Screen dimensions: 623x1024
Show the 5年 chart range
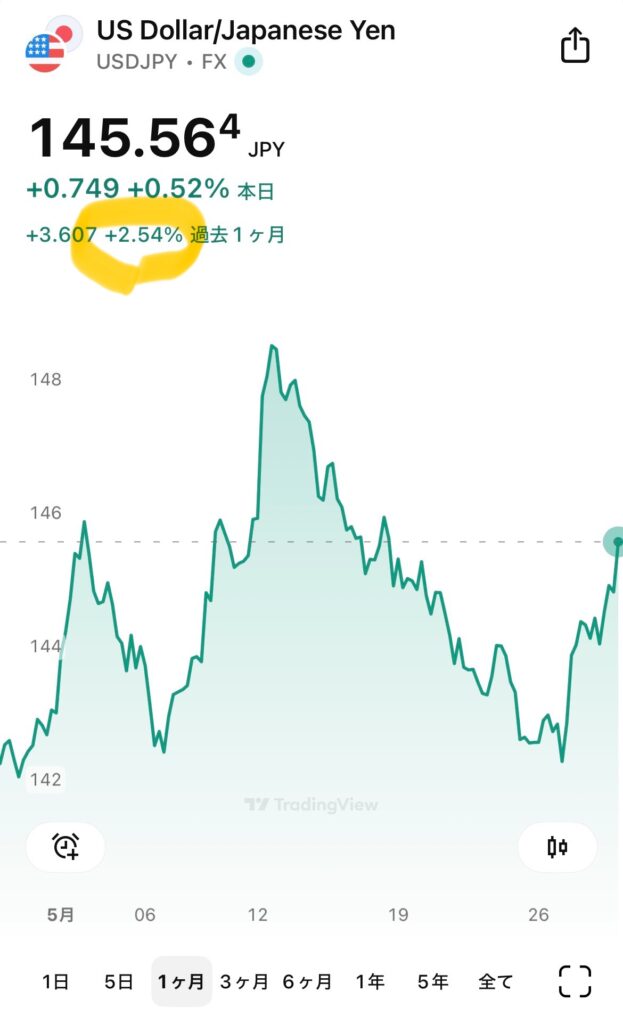pyautogui.click(x=433, y=982)
